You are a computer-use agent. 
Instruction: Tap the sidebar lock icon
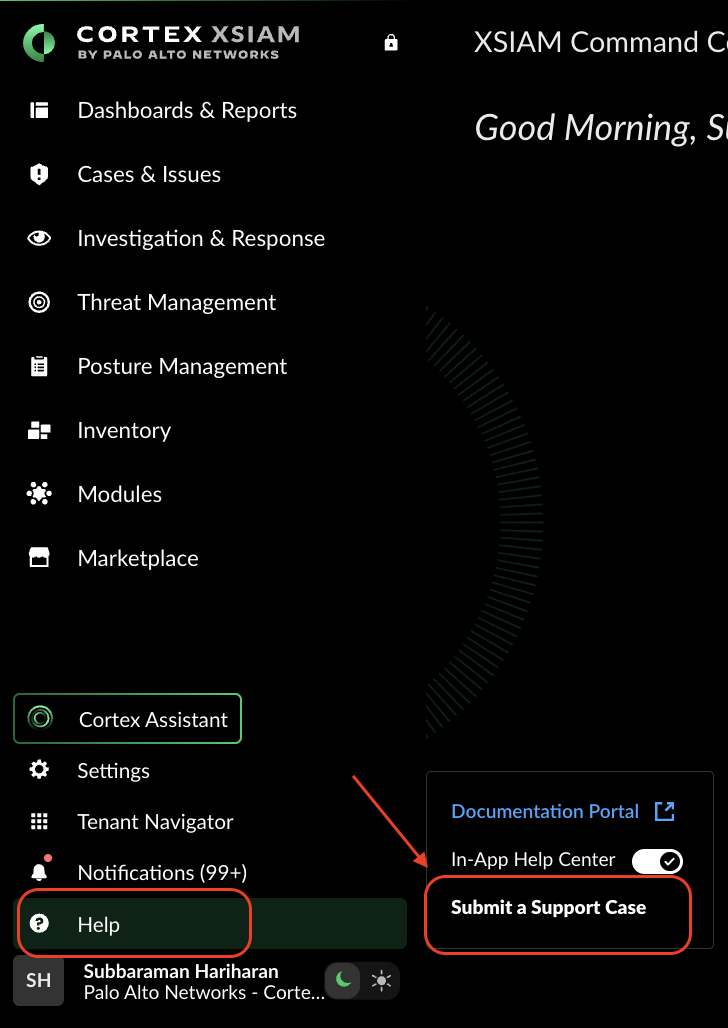click(x=391, y=43)
